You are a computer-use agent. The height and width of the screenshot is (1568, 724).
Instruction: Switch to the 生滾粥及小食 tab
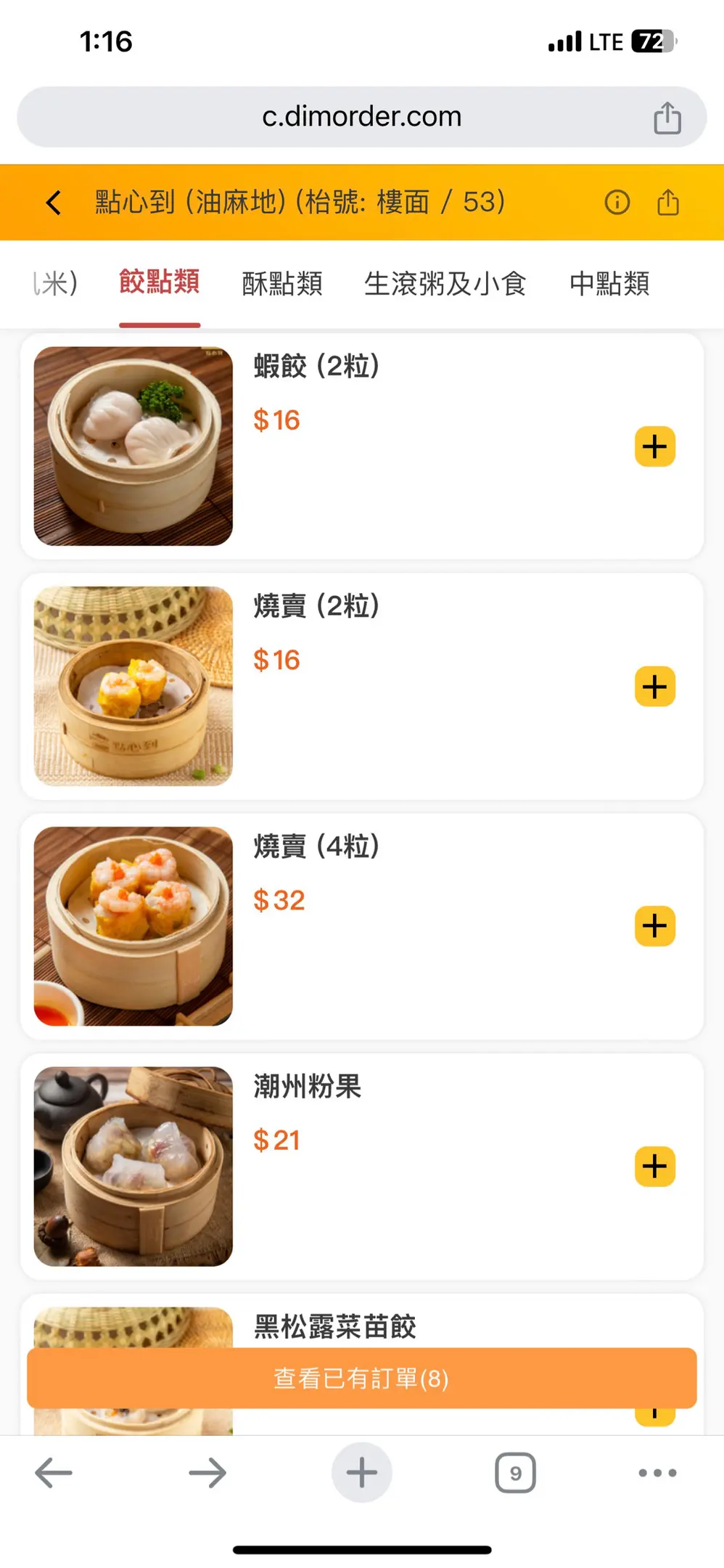445,283
